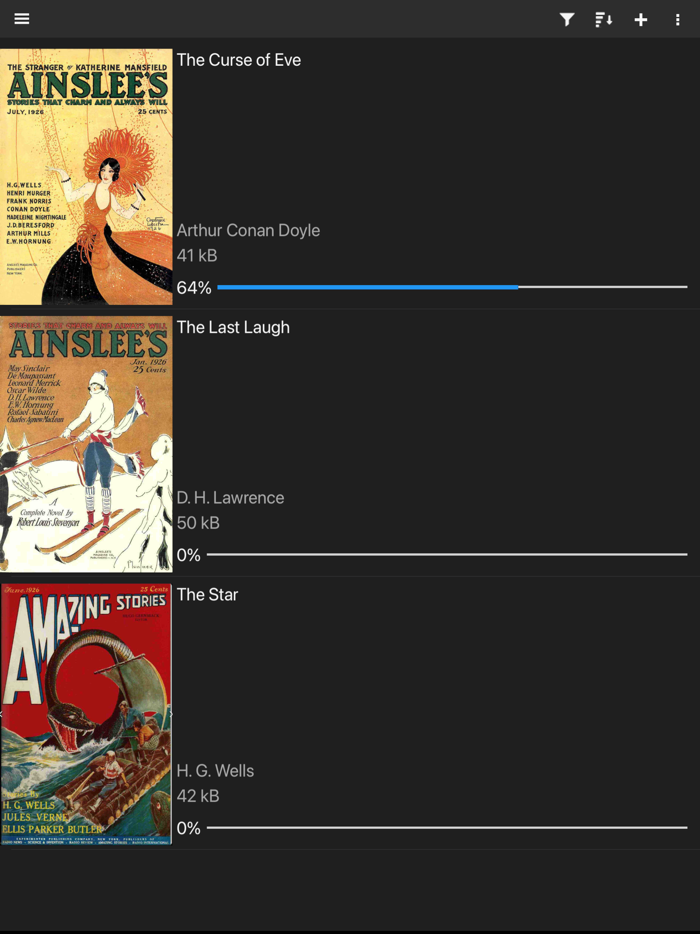This screenshot has width=700, height=934.
Task: Add a new book with plus icon
Action: pos(641,19)
